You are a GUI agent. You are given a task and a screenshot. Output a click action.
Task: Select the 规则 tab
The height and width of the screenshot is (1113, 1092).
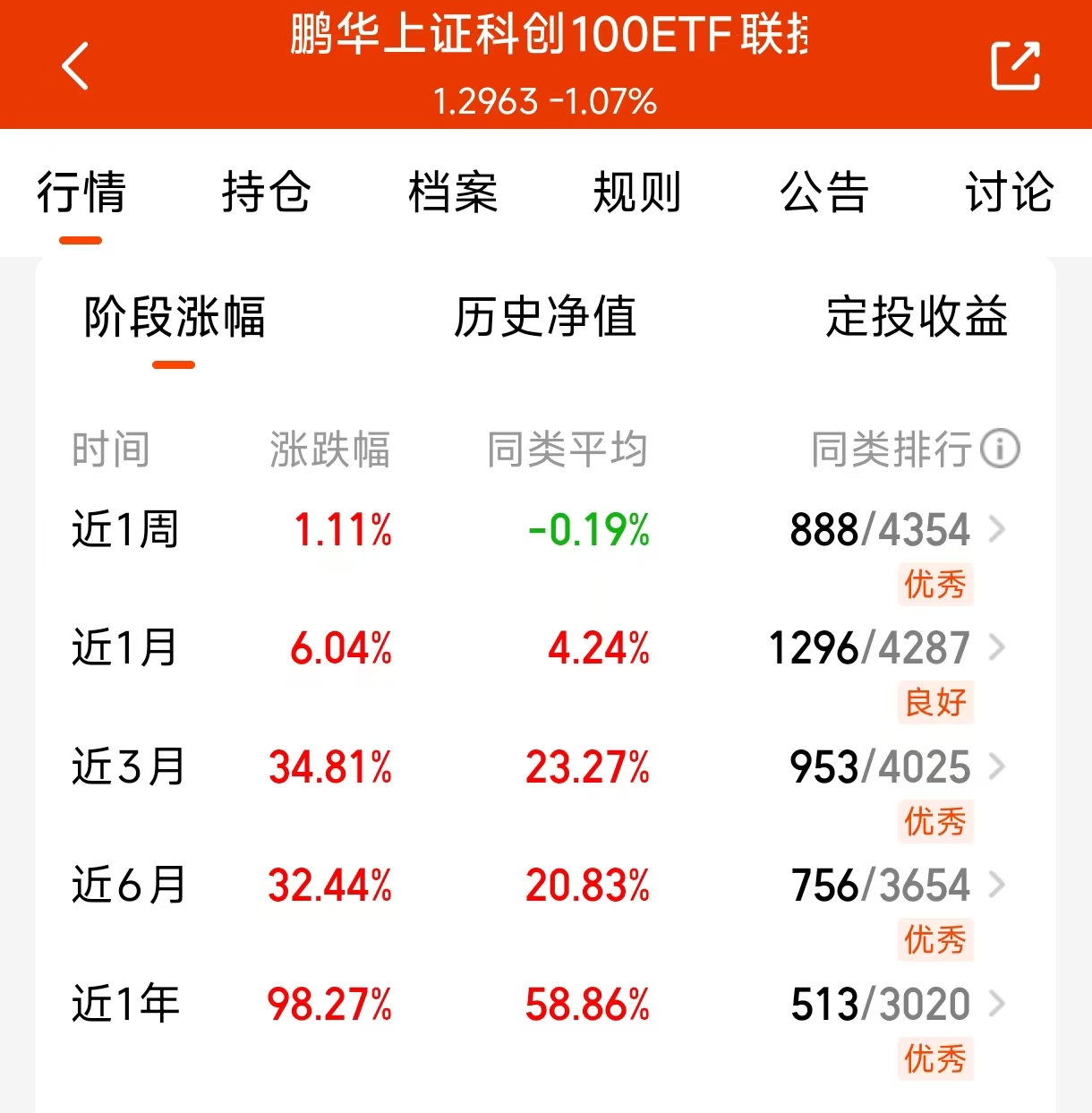637,193
